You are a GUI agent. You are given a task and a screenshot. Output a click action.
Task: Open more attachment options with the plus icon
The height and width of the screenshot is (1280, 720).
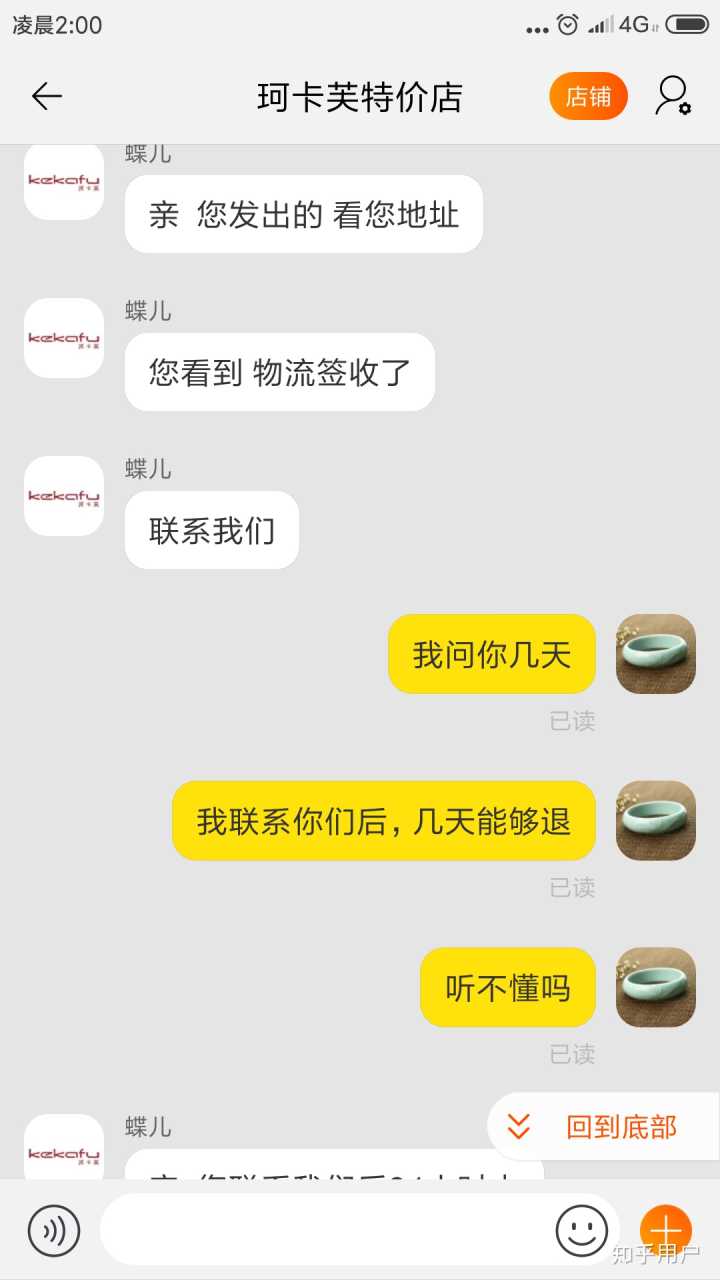(665, 1230)
